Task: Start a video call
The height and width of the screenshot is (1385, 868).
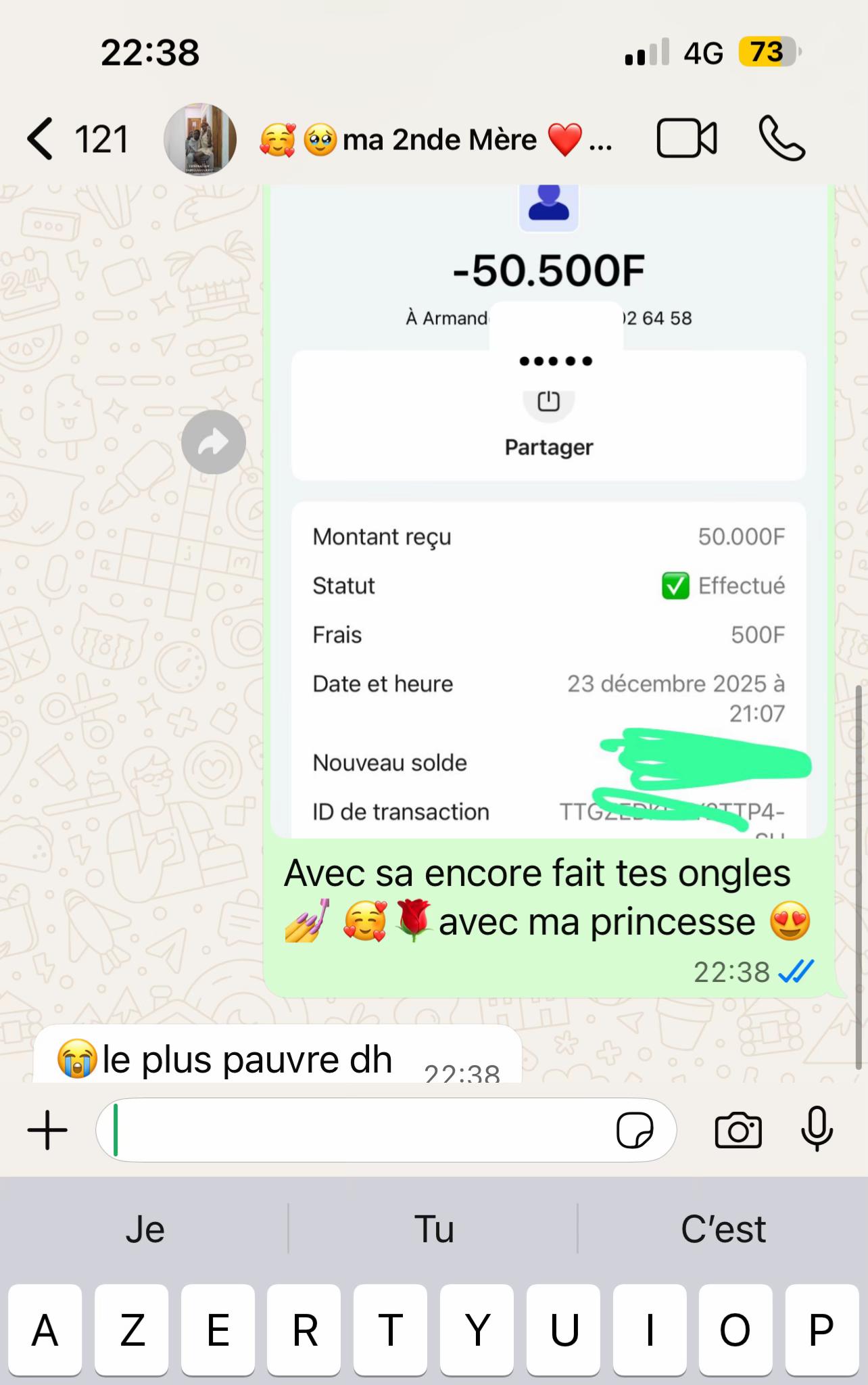Action: tap(686, 139)
